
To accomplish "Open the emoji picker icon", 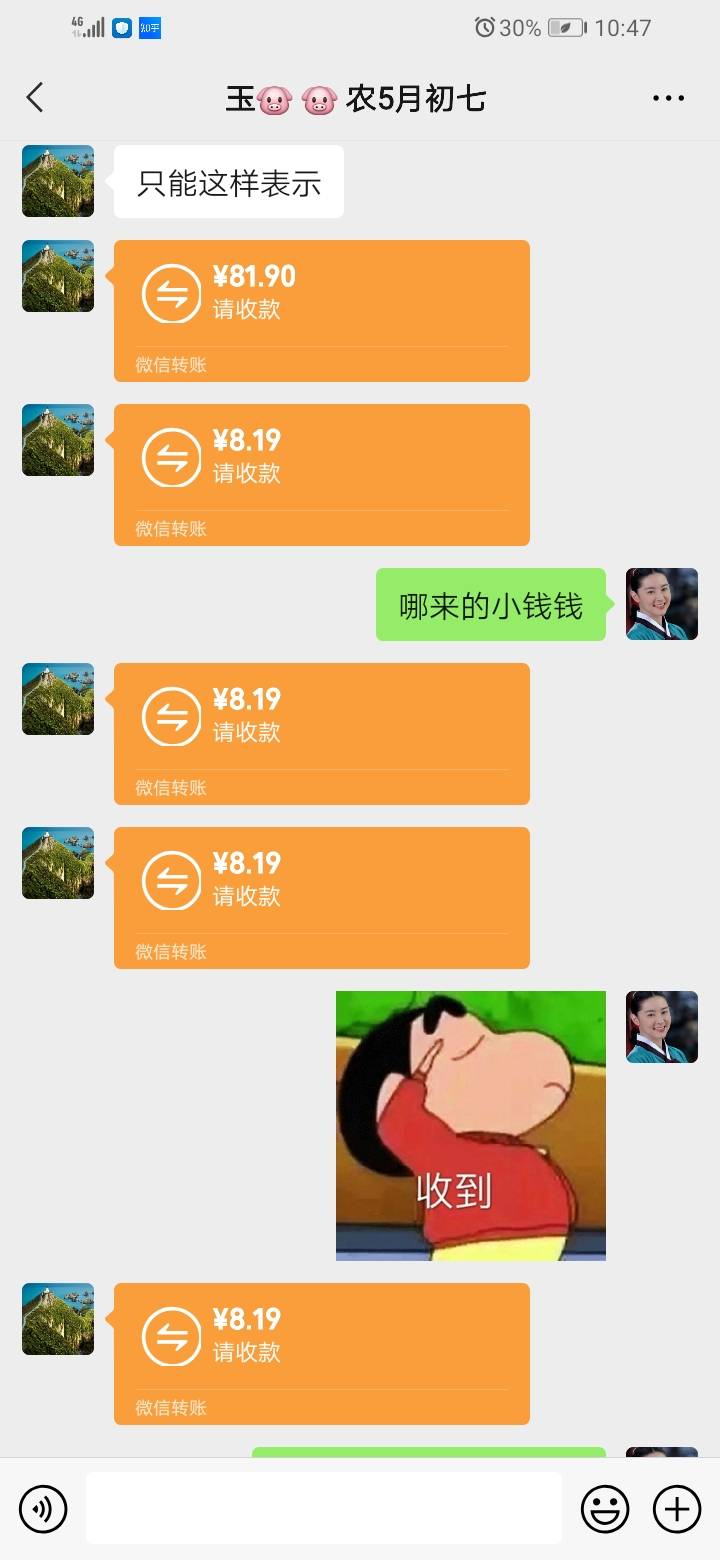I will (x=607, y=1508).
